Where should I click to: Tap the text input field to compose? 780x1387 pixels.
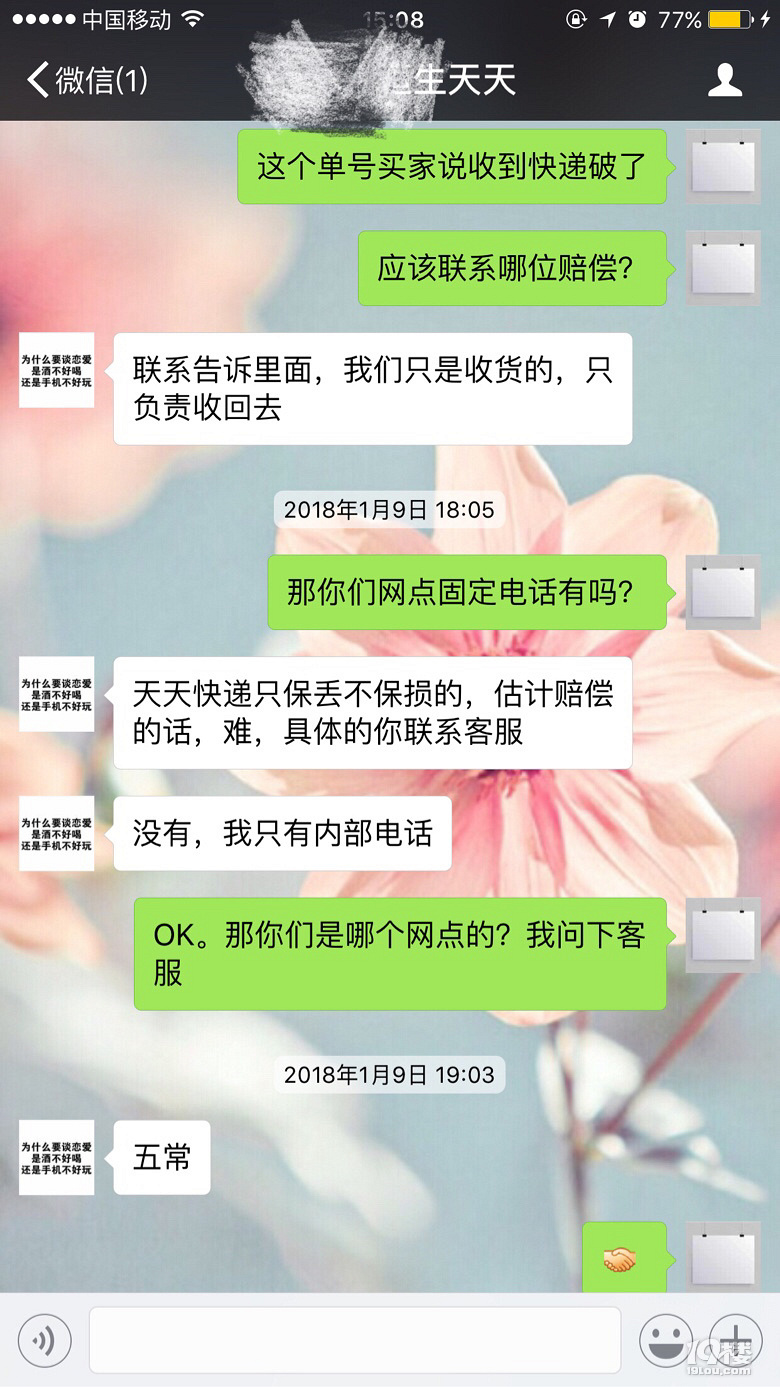[350, 1340]
